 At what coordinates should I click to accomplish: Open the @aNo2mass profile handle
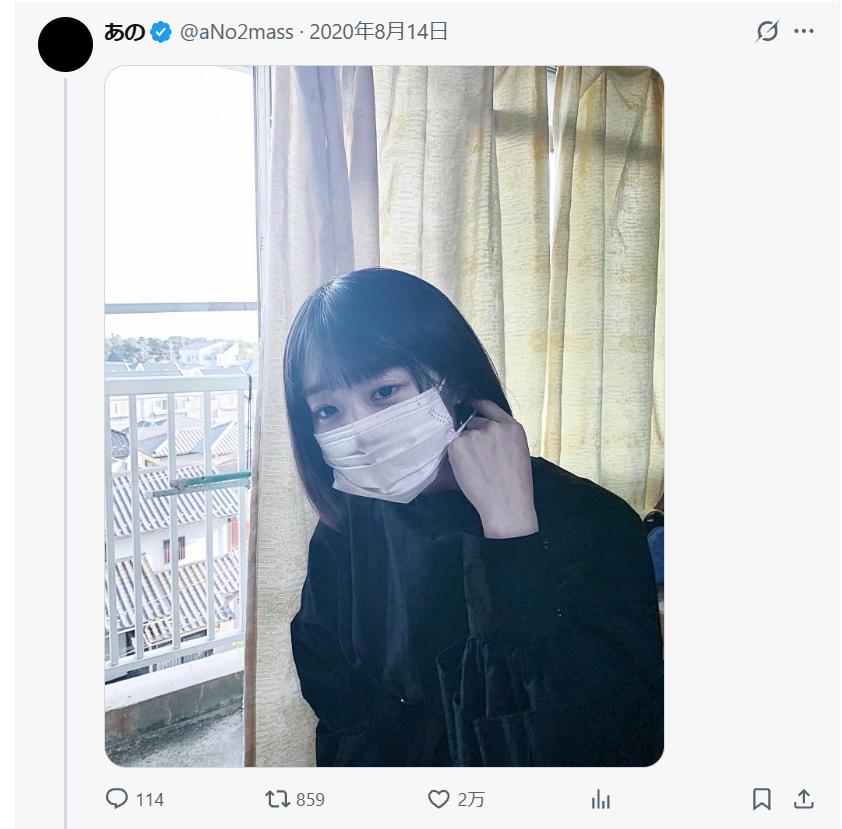[236, 32]
